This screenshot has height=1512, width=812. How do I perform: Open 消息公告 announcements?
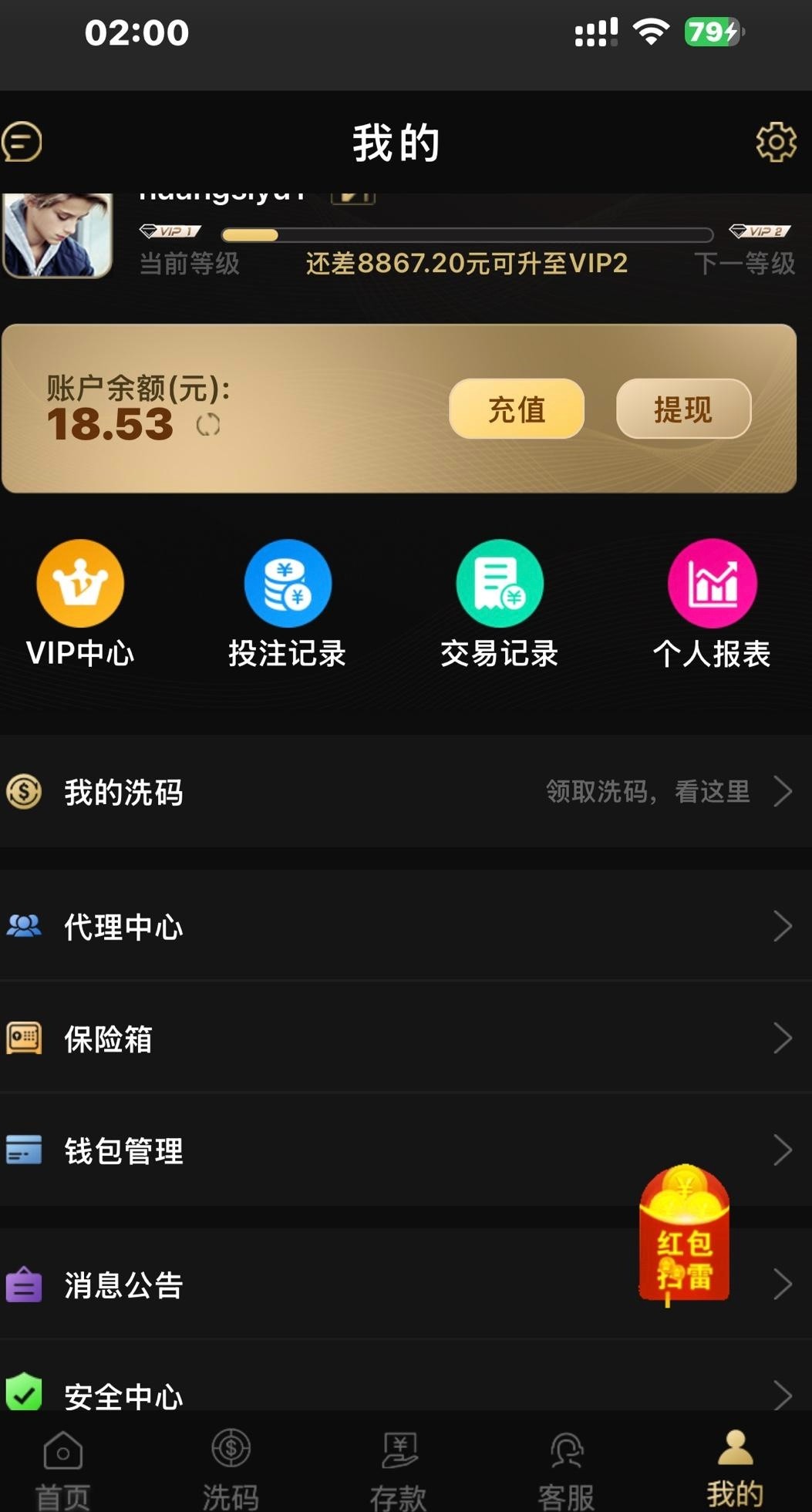(308, 1285)
